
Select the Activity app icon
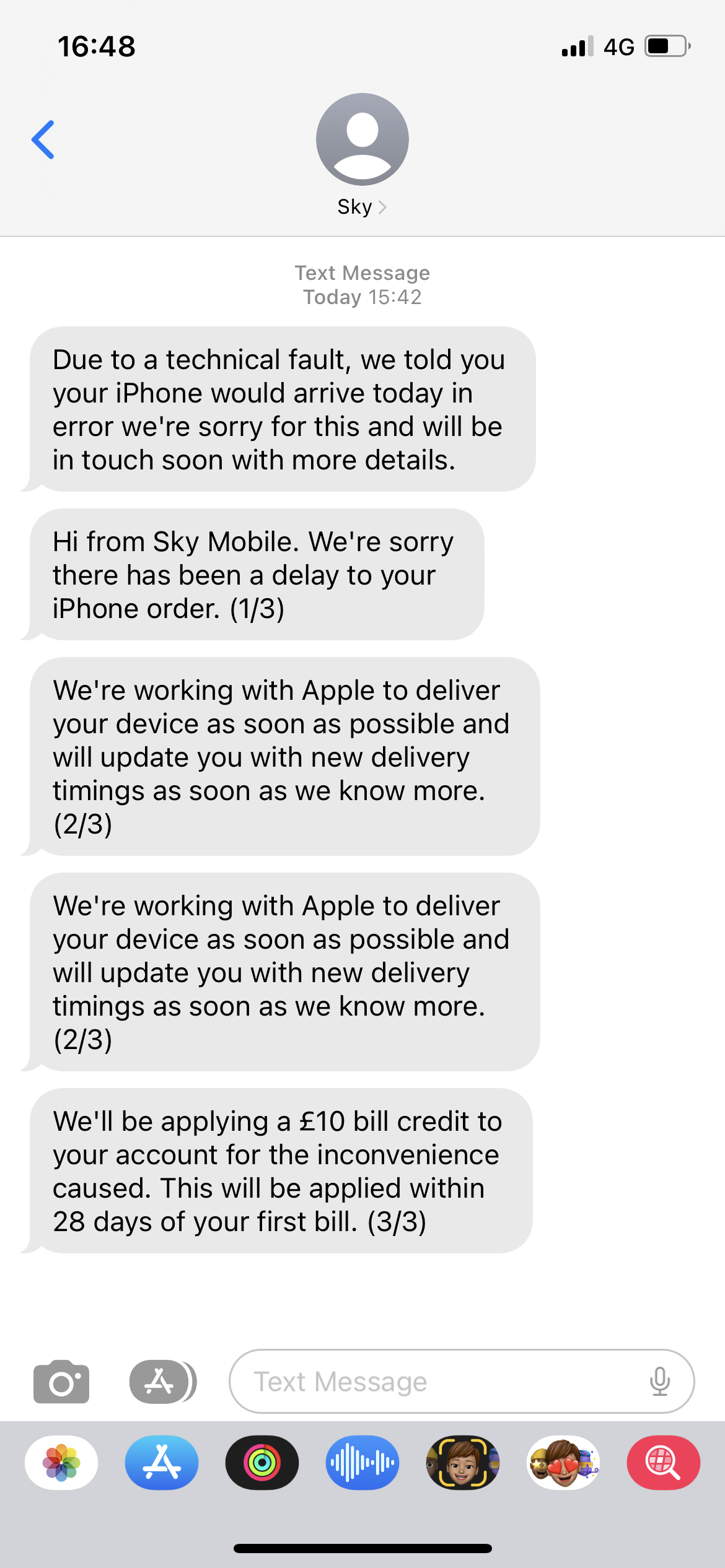click(262, 1462)
